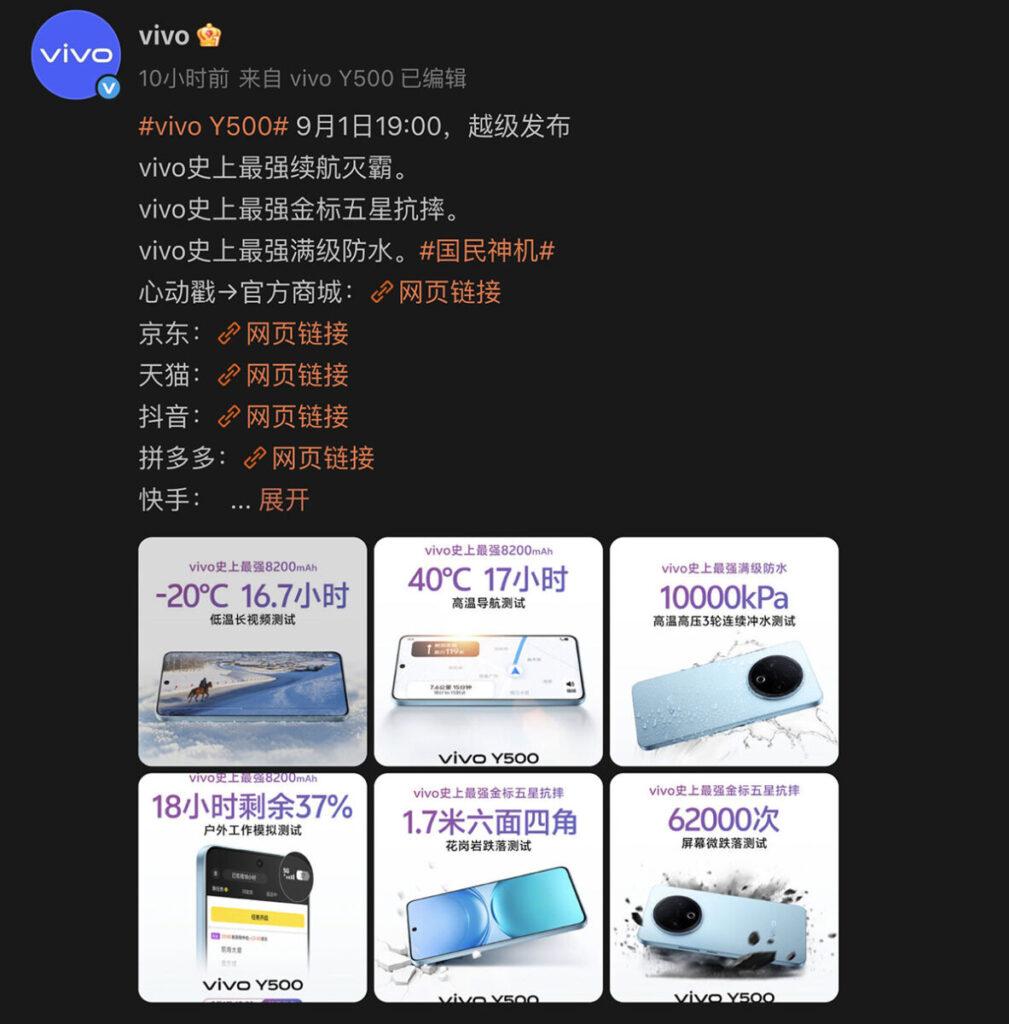The width and height of the screenshot is (1009, 1024).
Task: View the 18小时剩余37% image
Action: point(252,887)
